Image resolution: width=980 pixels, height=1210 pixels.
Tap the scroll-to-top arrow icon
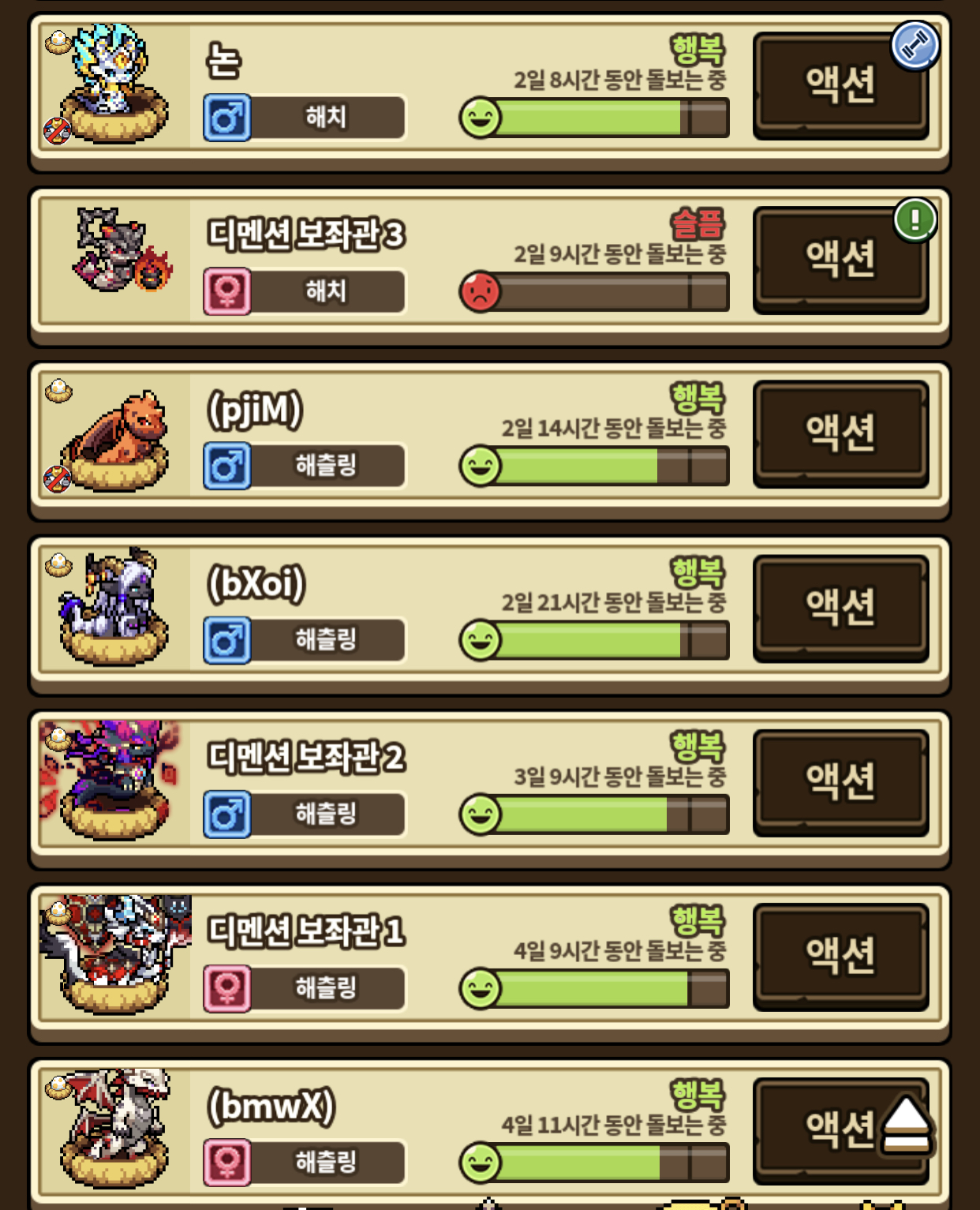[906, 1125]
